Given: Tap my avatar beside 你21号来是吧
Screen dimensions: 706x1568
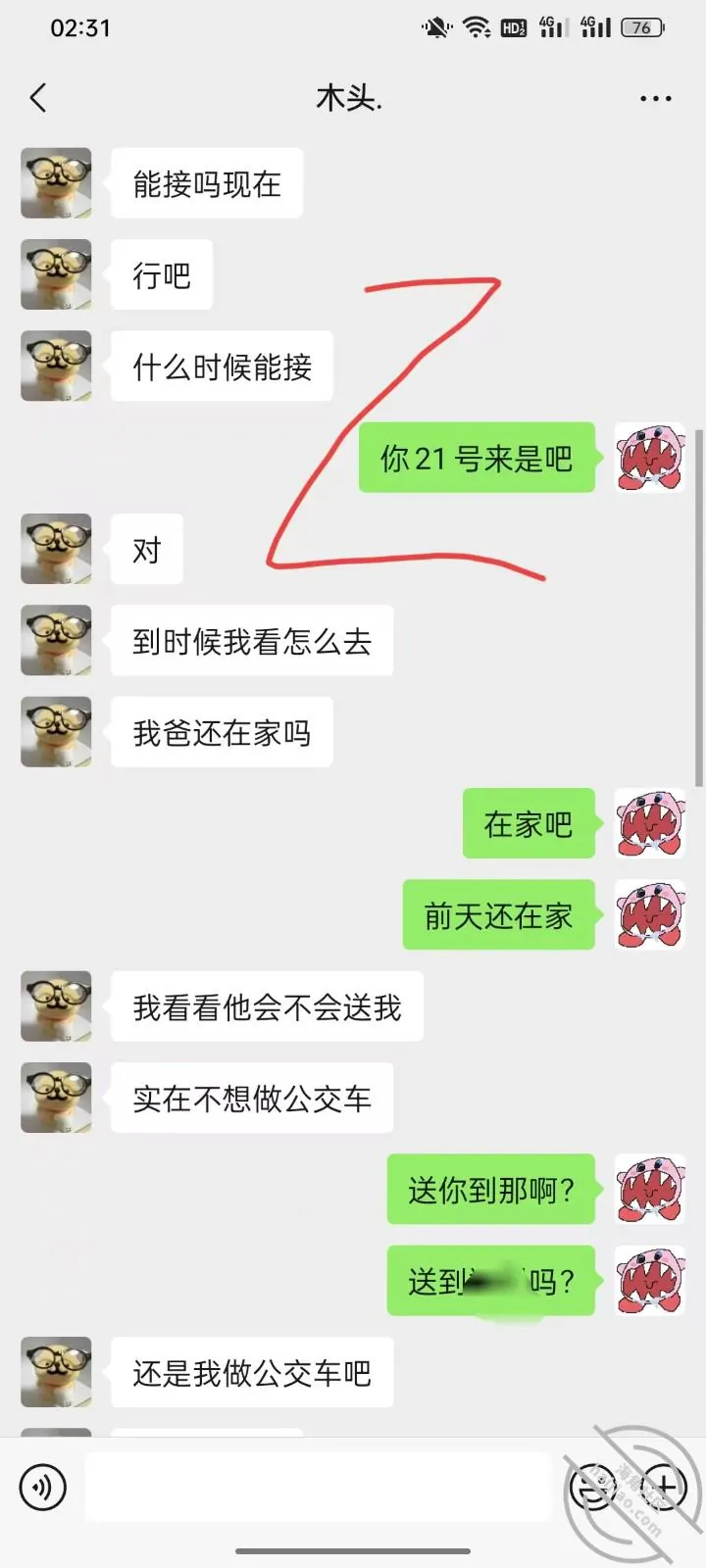Looking at the screenshot, I should [649, 458].
